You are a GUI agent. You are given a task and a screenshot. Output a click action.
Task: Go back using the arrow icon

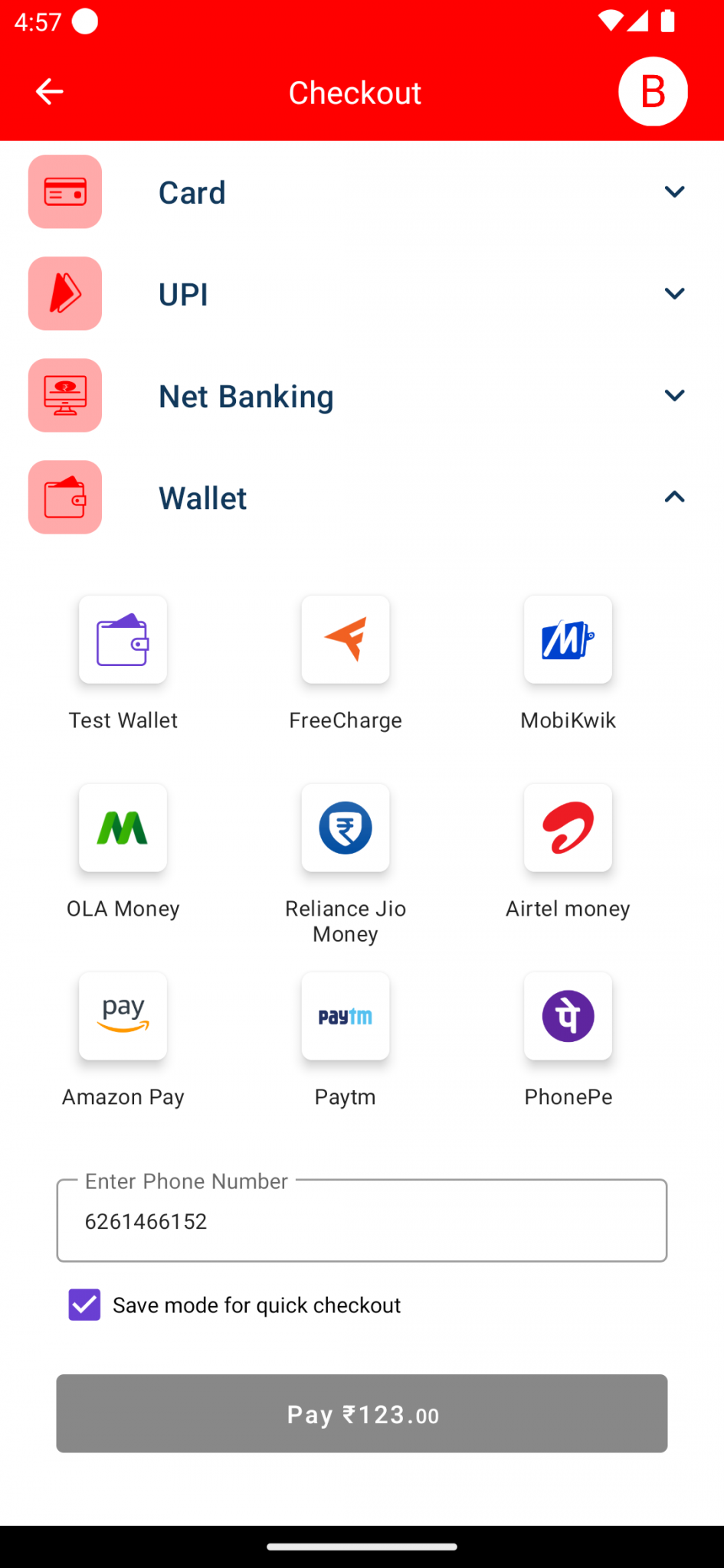[50, 92]
